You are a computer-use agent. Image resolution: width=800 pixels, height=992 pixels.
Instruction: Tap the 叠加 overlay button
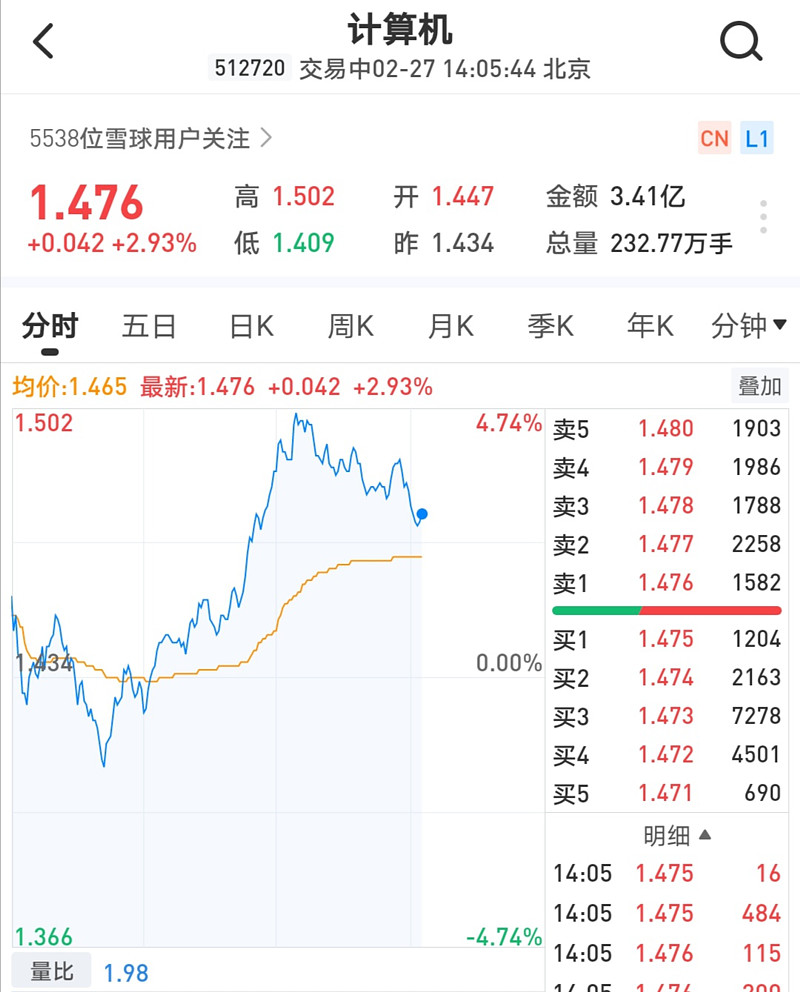(x=758, y=385)
